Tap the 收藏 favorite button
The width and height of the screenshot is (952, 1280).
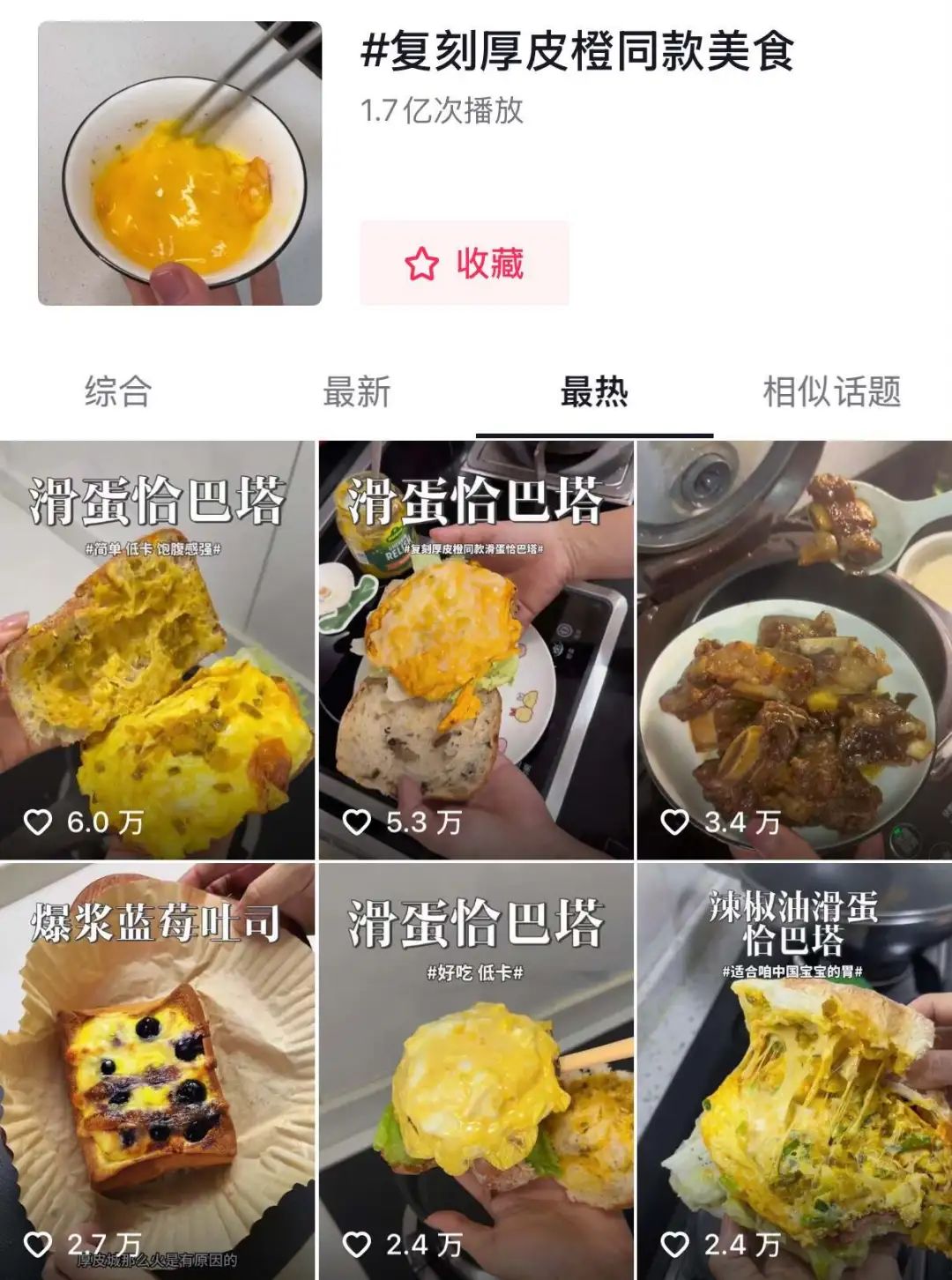coord(464,264)
